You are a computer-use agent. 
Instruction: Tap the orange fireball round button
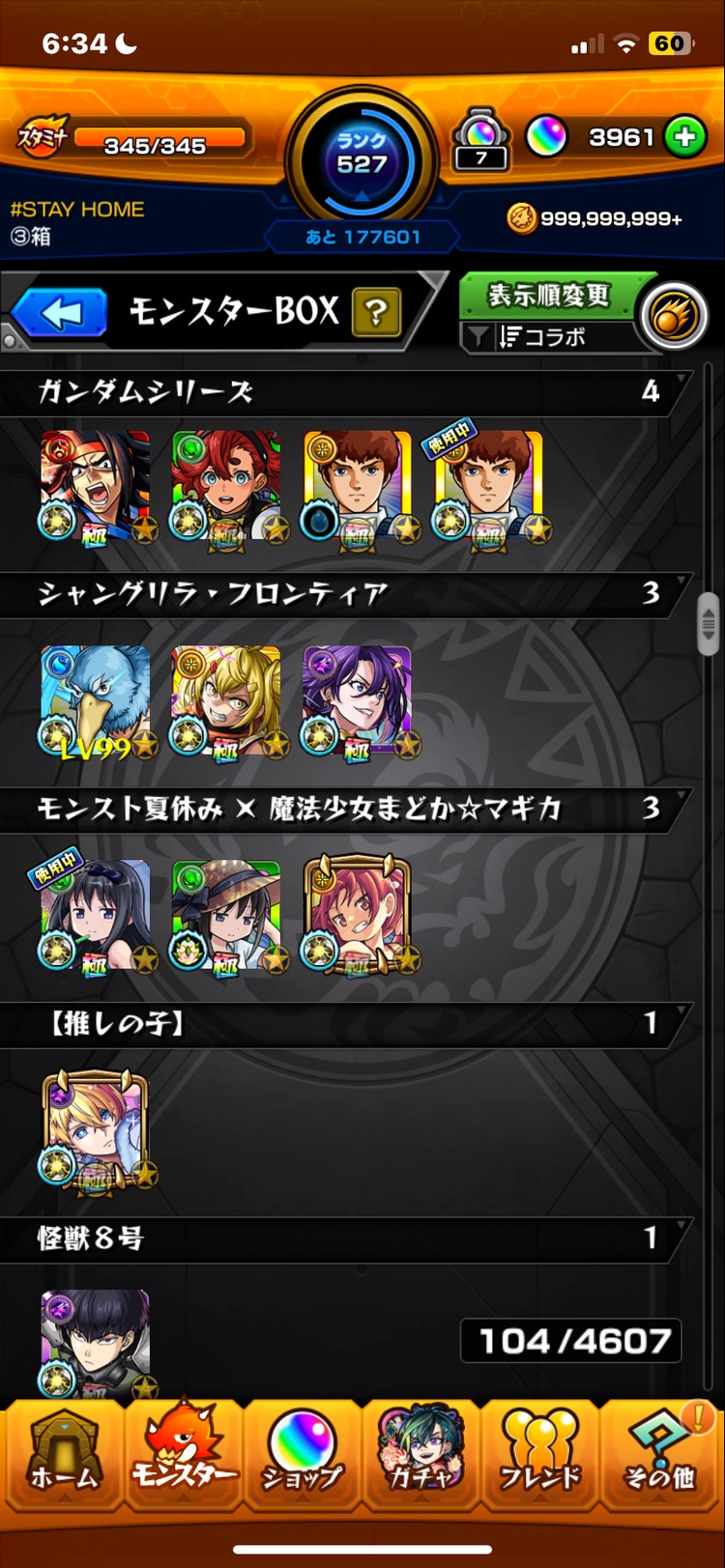[674, 316]
